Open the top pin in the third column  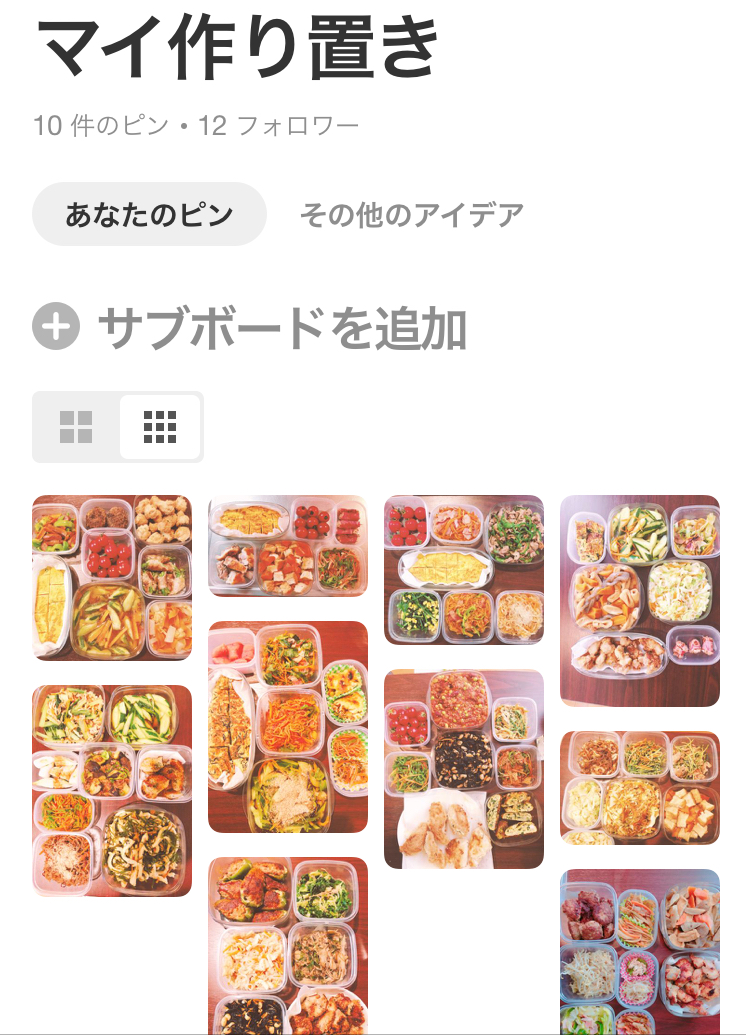point(464,569)
